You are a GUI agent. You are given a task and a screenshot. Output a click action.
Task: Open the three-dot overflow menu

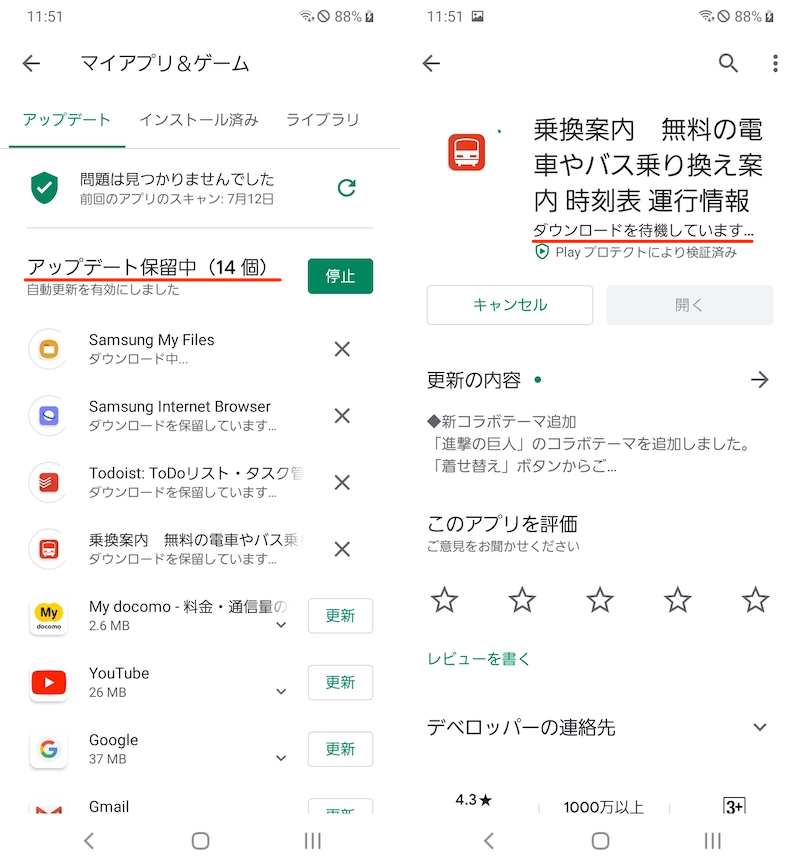click(775, 64)
